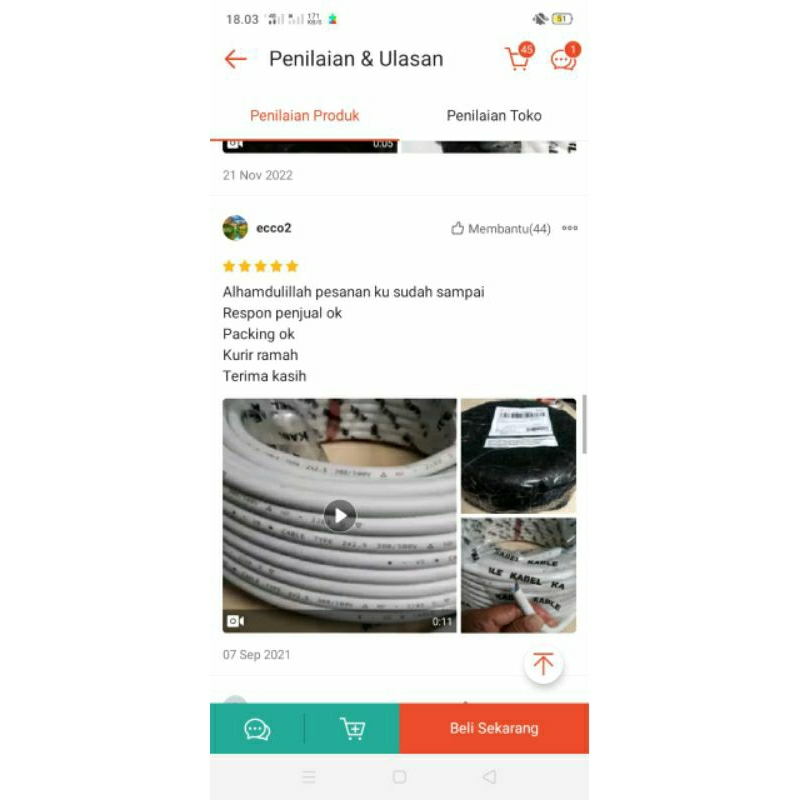The width and height of the screenshot is (800, 800).
Task: Switch to the Penilaian Toko tab
Action: pos(494,116)
